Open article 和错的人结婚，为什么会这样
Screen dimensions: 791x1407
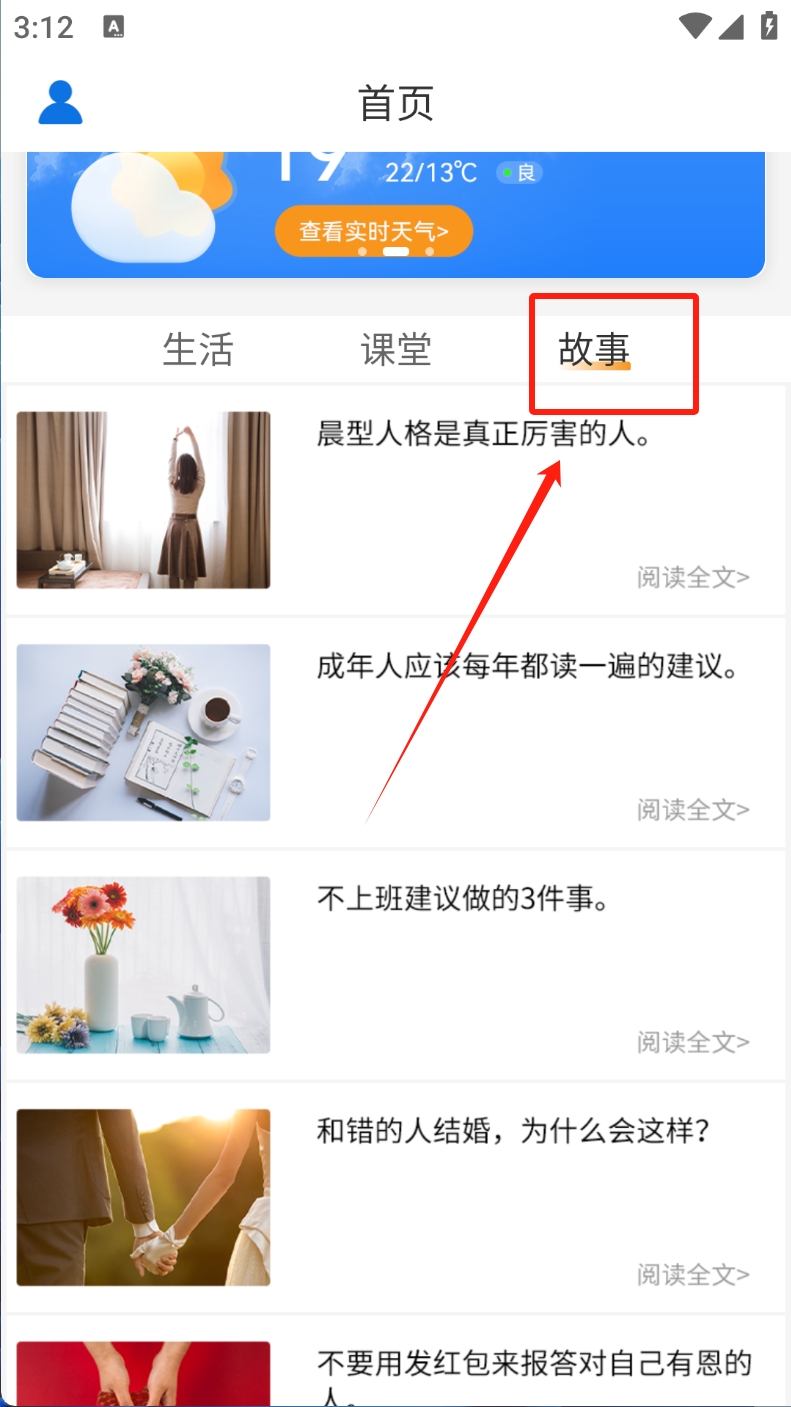pos(513,1132)
